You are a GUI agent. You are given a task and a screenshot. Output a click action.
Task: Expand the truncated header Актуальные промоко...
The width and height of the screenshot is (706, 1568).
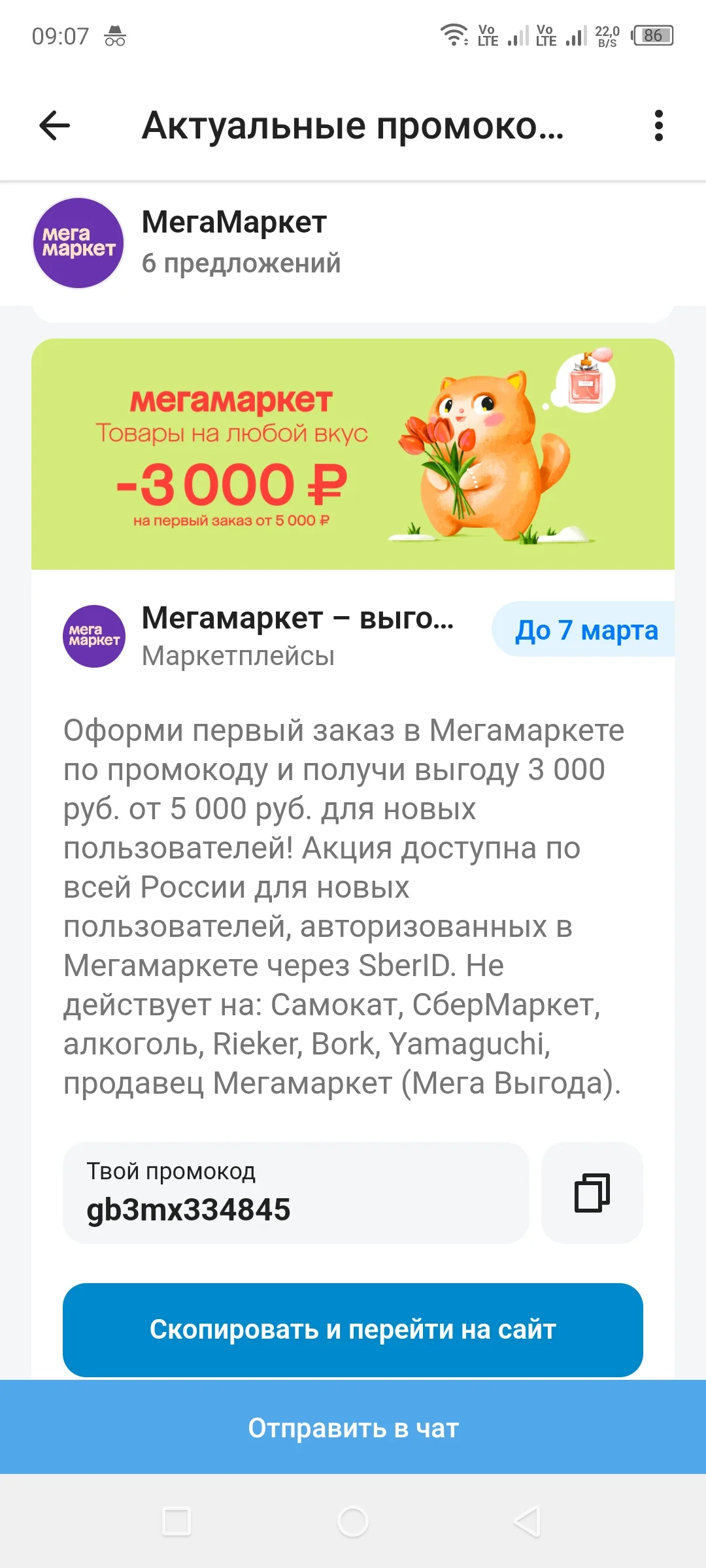point(353,127)
